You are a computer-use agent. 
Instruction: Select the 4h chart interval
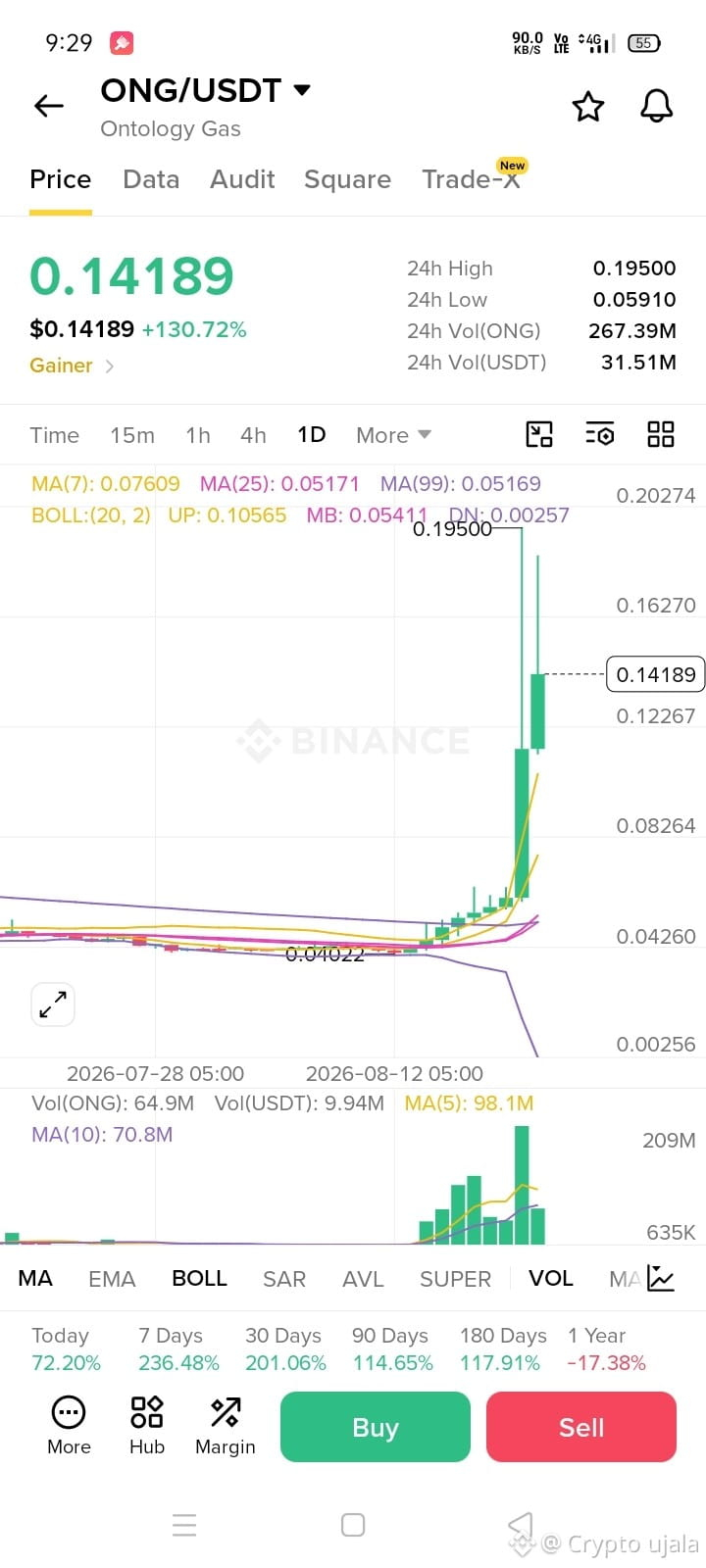(x=253, y=435)
